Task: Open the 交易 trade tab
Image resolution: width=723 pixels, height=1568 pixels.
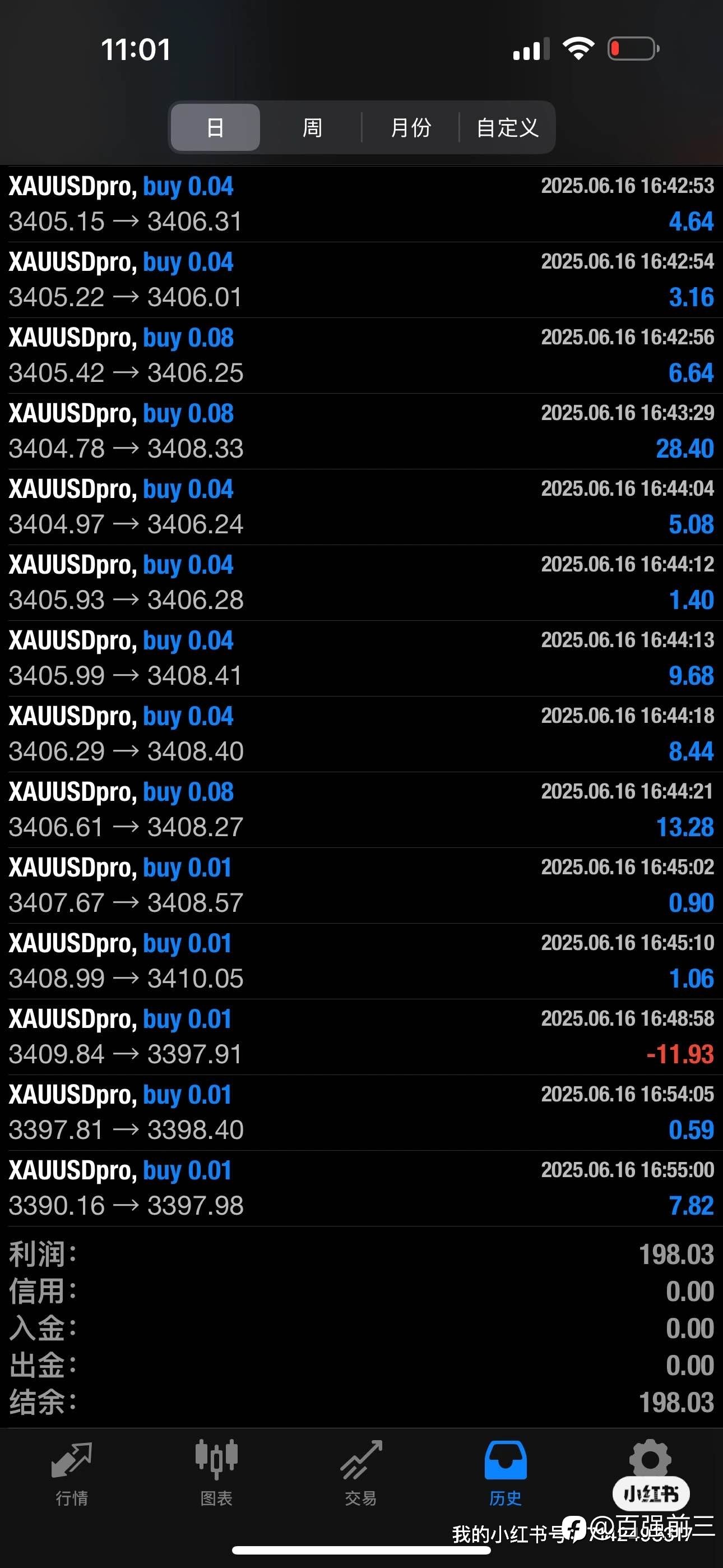Action: pyautogui.click(x=361, y=1473)
